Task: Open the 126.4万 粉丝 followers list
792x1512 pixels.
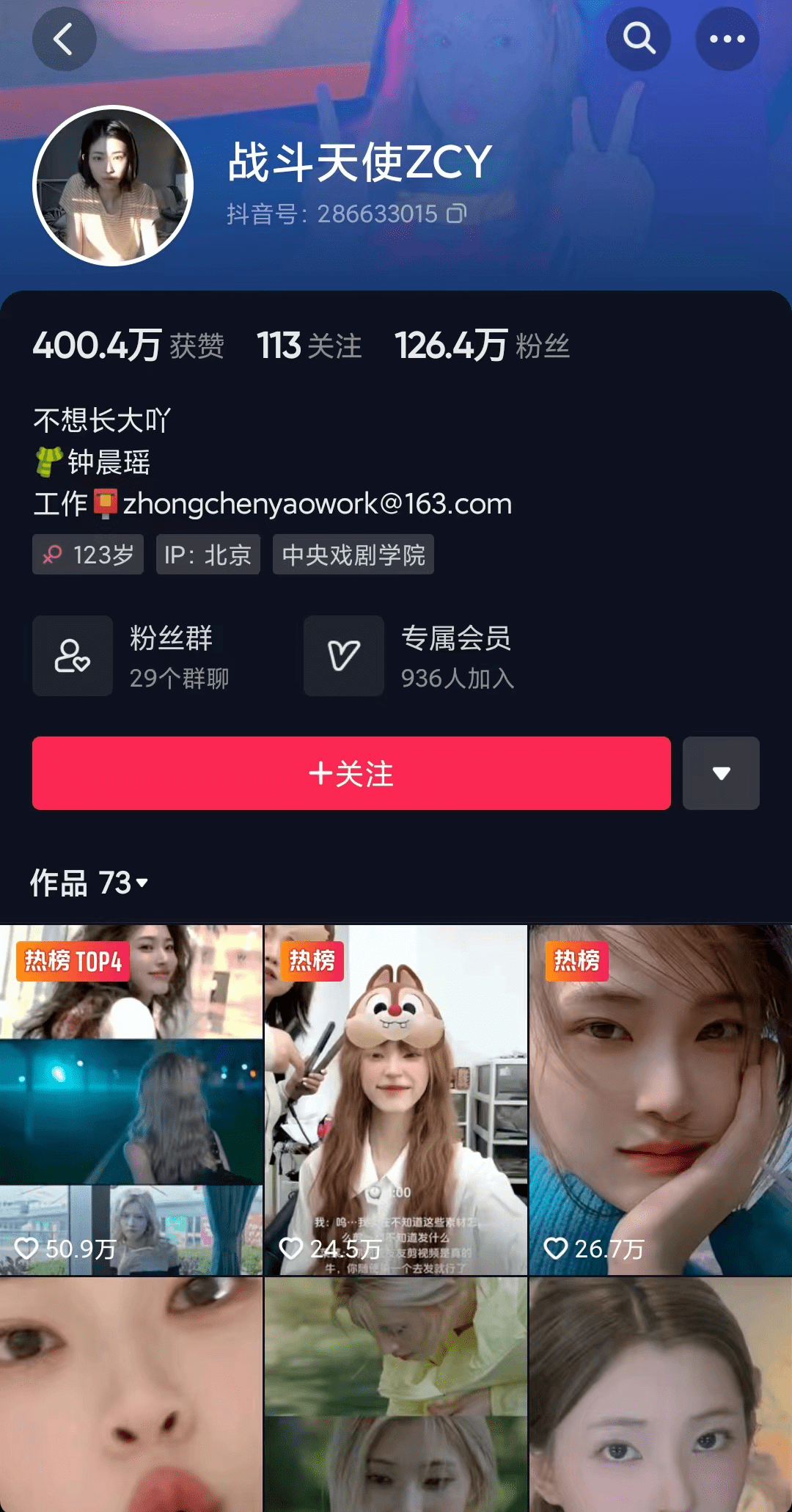Action: point(483,346)
